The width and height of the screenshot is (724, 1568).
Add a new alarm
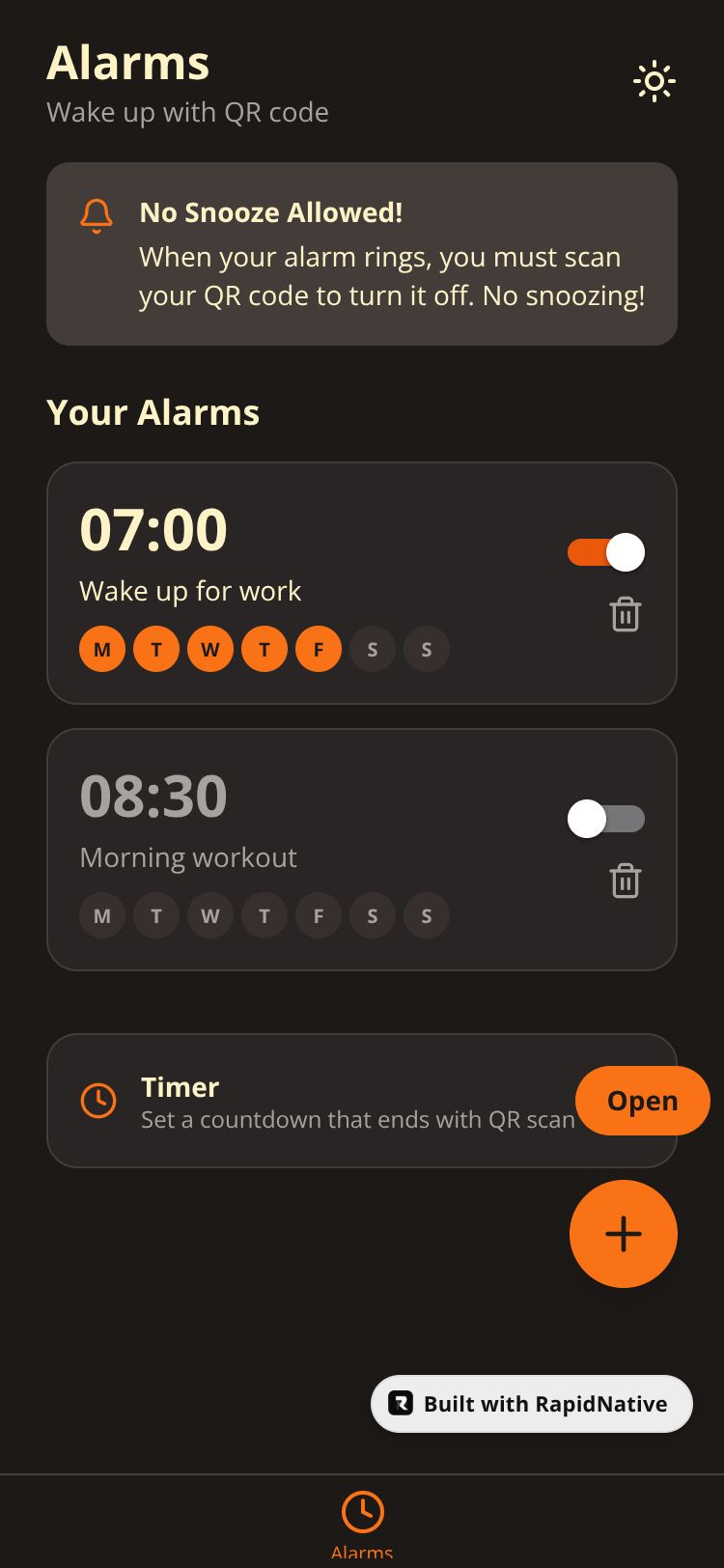(x=623, y=1234)
